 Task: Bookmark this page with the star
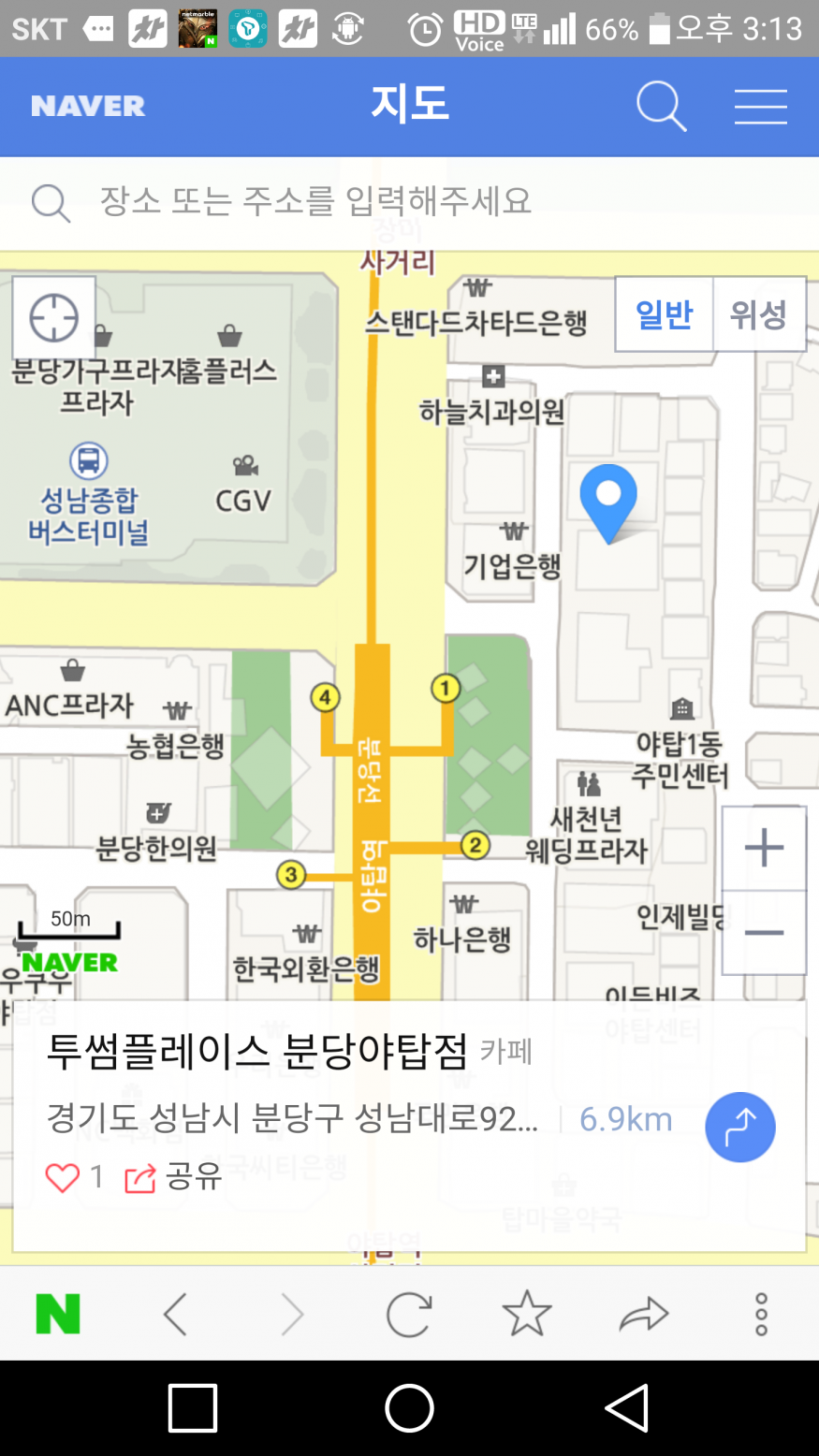(527, 1314)
